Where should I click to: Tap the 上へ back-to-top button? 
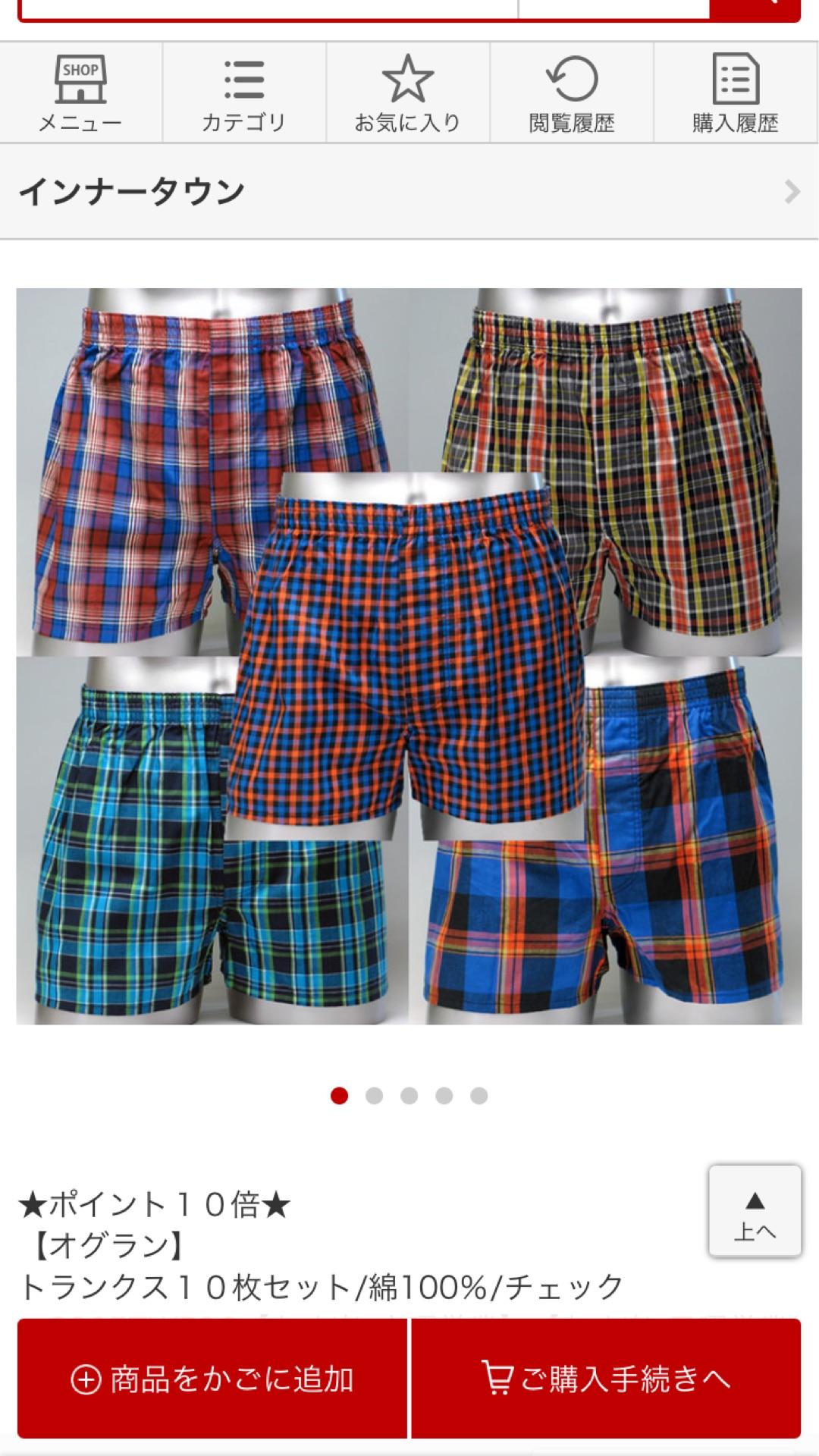pos(755,1211)
